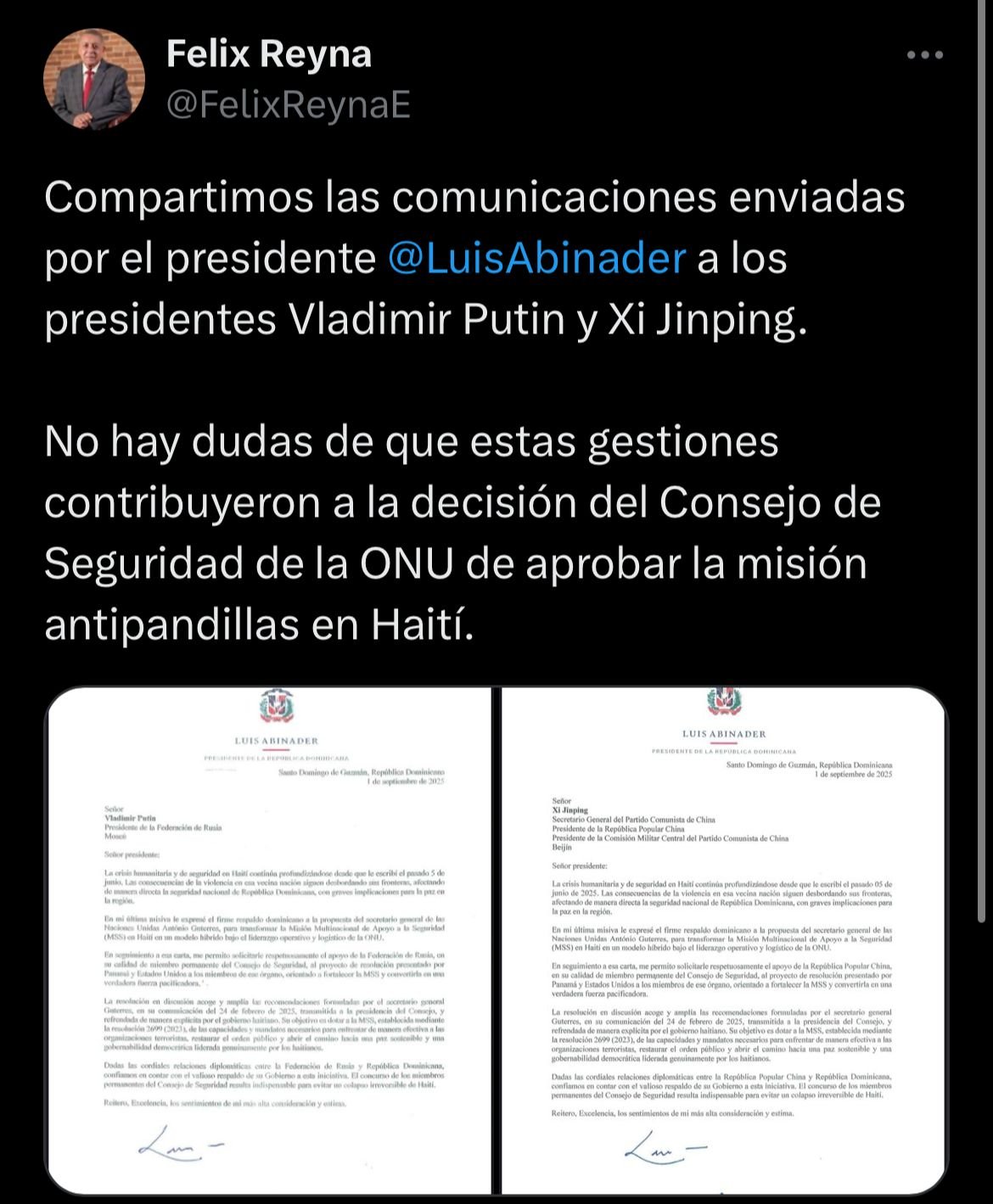
Task: View the letter addressed to Vladimir Putin
Action: click(x=270, y=940)
